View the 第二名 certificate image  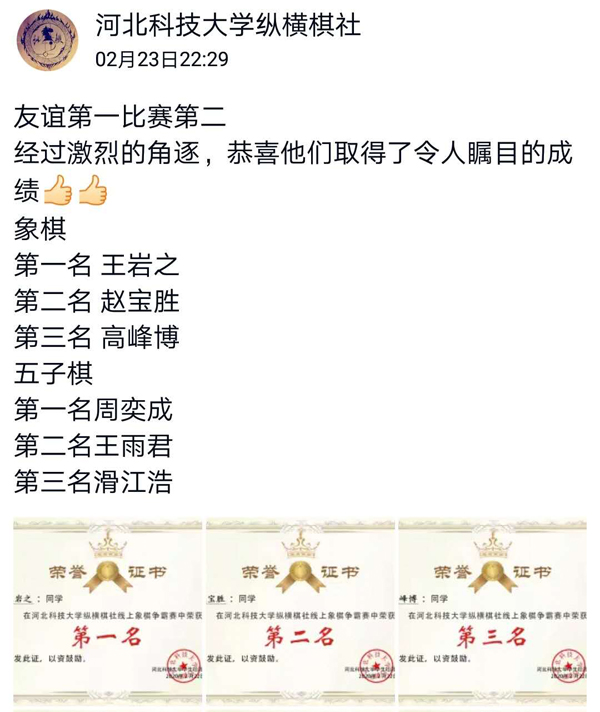299,612
